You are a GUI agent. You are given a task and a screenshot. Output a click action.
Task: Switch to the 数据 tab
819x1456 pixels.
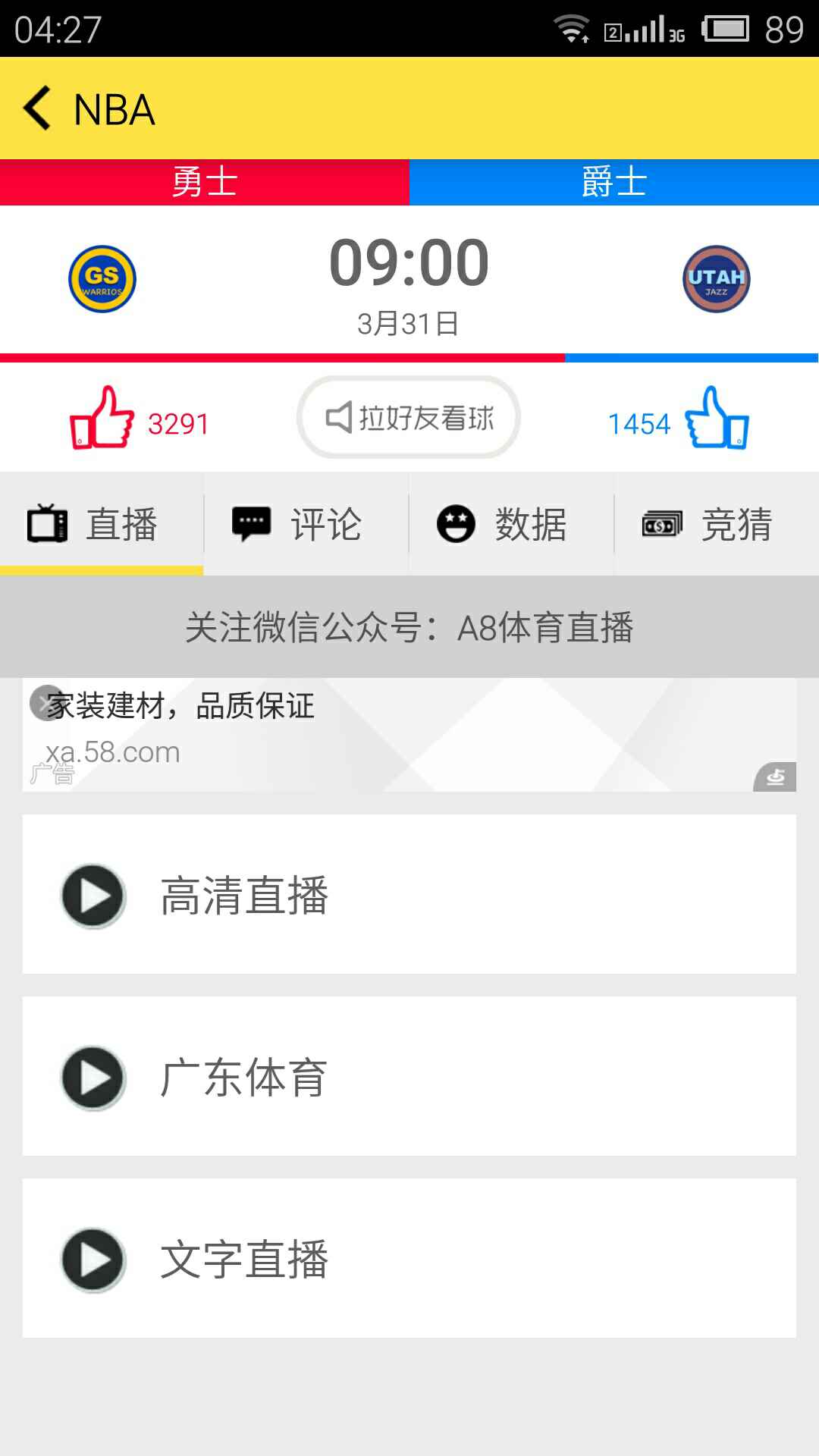(511, 524)
